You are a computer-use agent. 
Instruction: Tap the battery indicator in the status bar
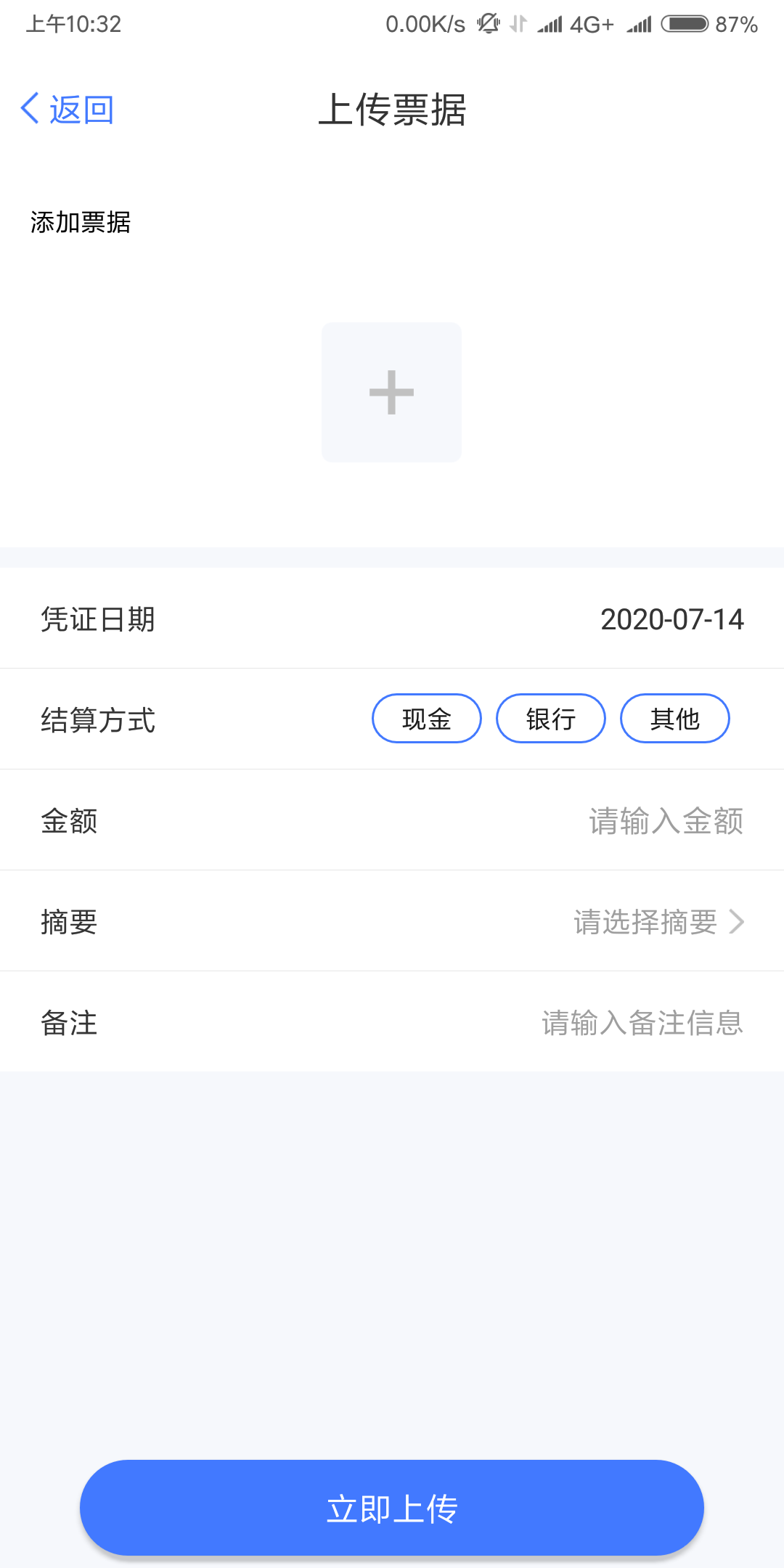(x=683, y=24)
